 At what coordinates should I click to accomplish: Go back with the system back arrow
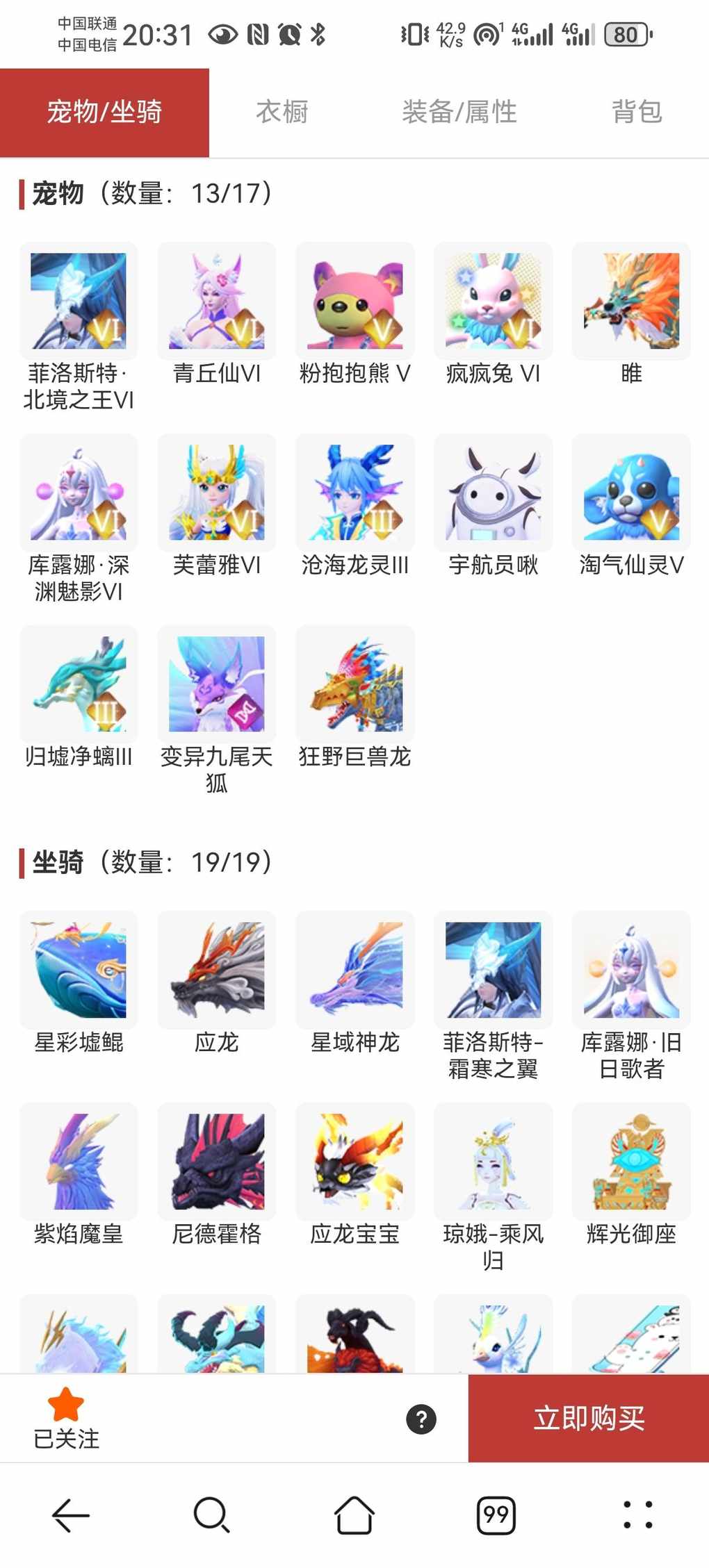[x=71, y=1515]
